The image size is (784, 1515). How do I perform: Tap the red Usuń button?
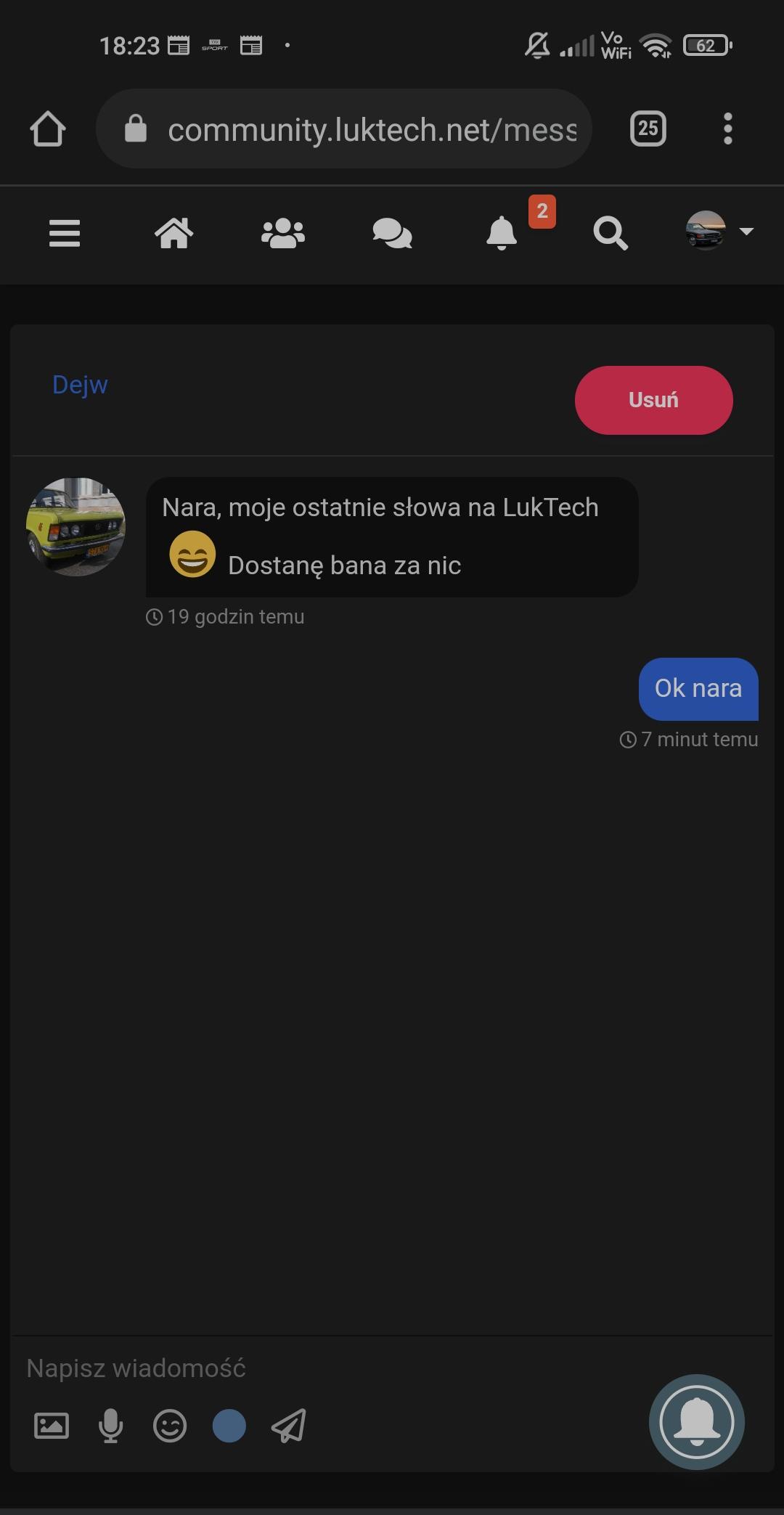click(653, 400)
